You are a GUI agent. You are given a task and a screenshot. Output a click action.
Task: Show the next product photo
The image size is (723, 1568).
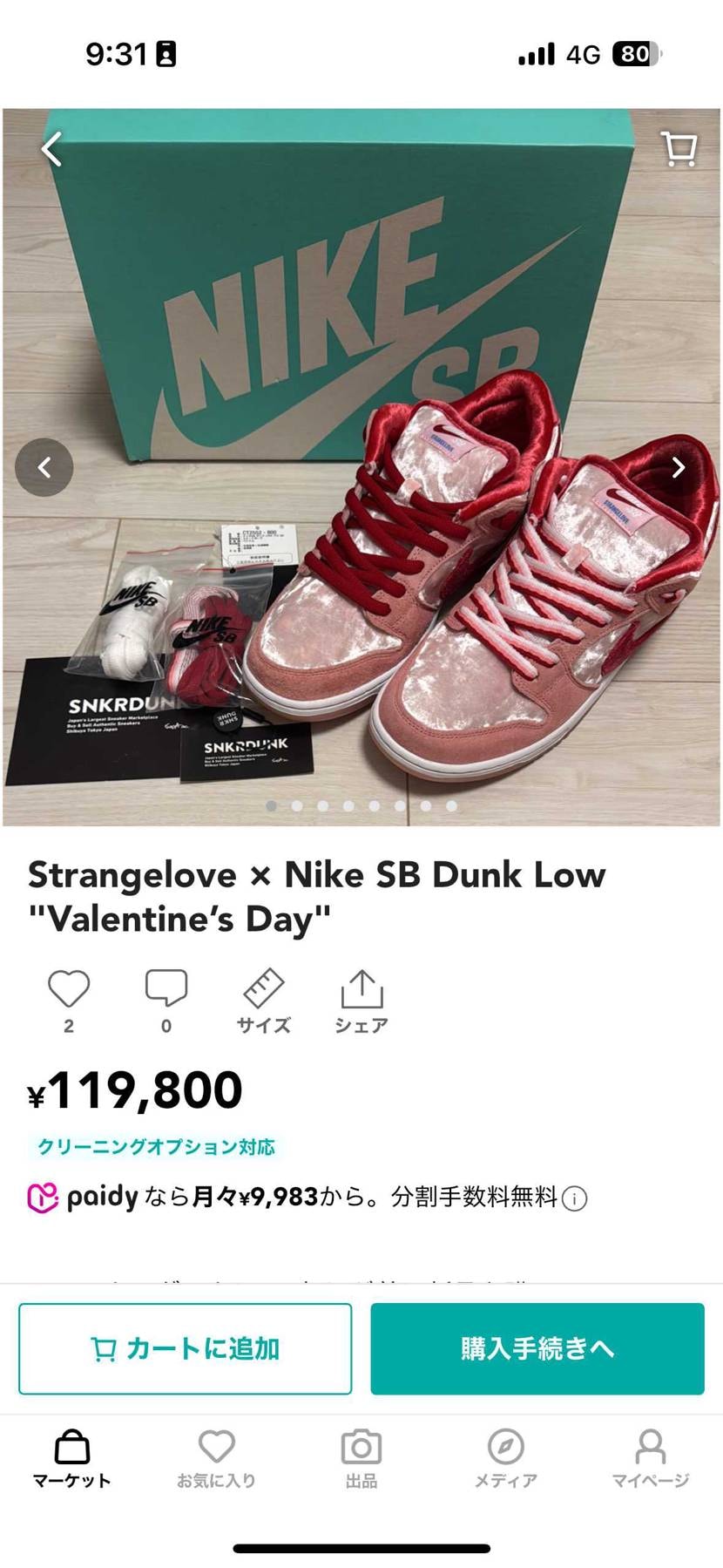click(678, 468)
